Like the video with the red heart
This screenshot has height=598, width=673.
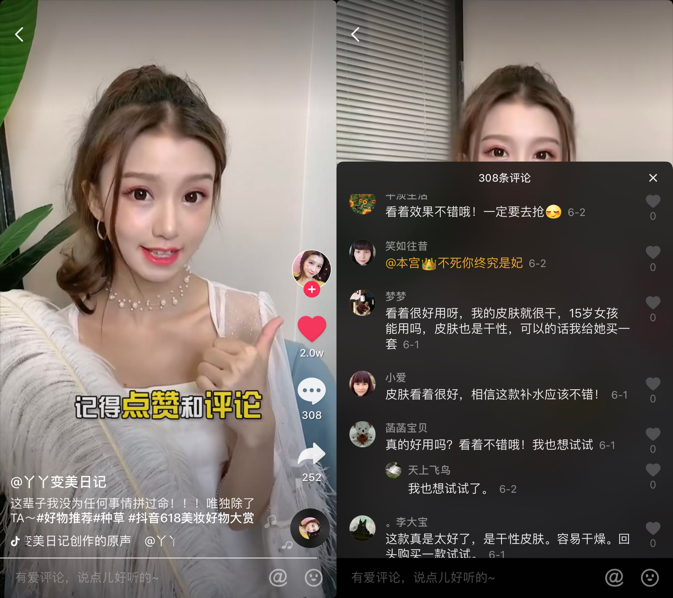tap(312, 328)
